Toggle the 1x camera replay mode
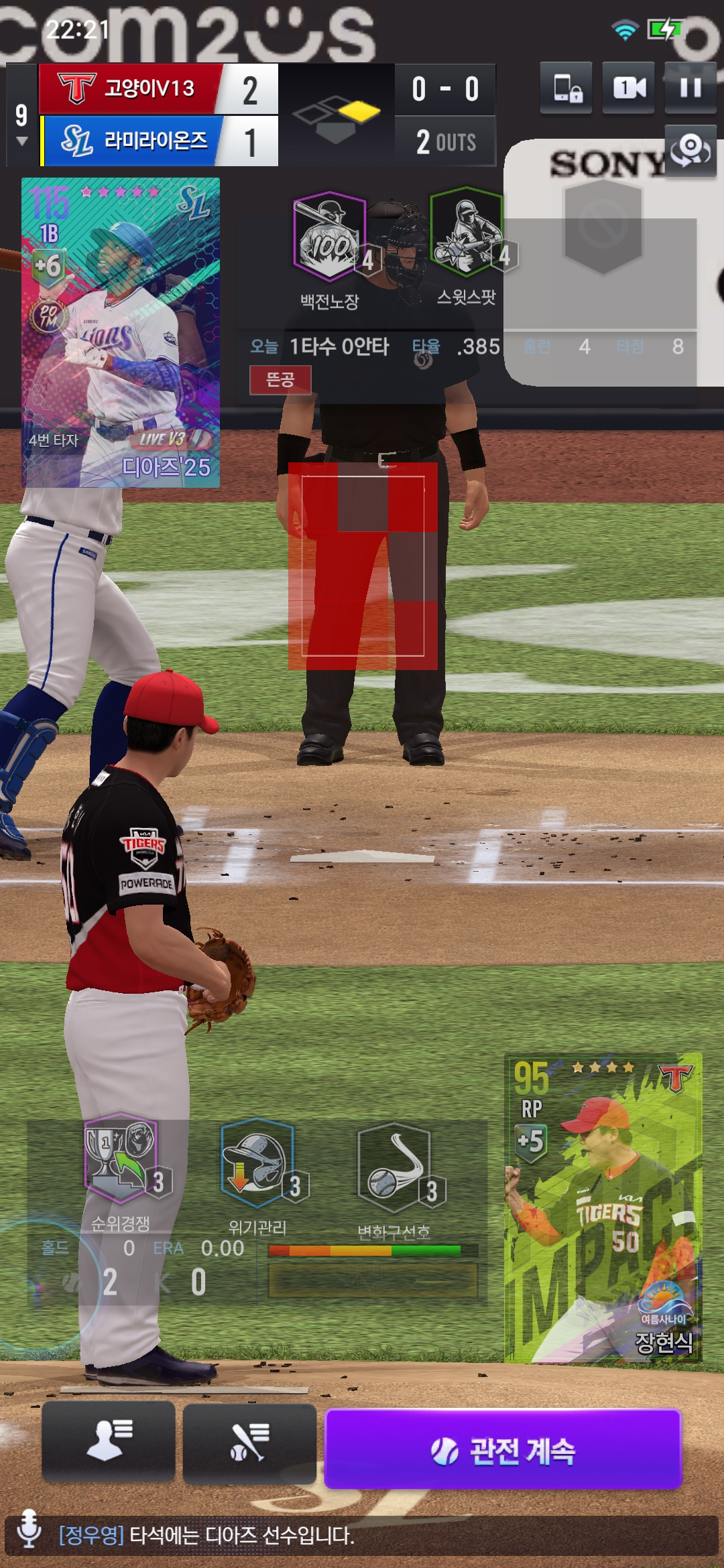 point(628,88)
